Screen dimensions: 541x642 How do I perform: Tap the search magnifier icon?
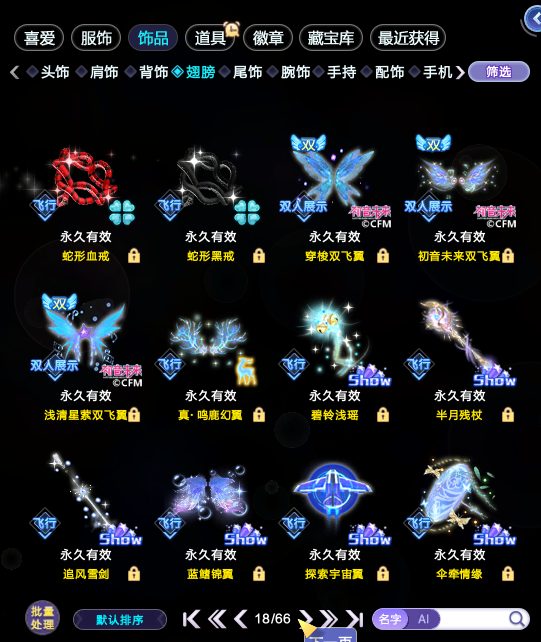click(x=517, y=619)
